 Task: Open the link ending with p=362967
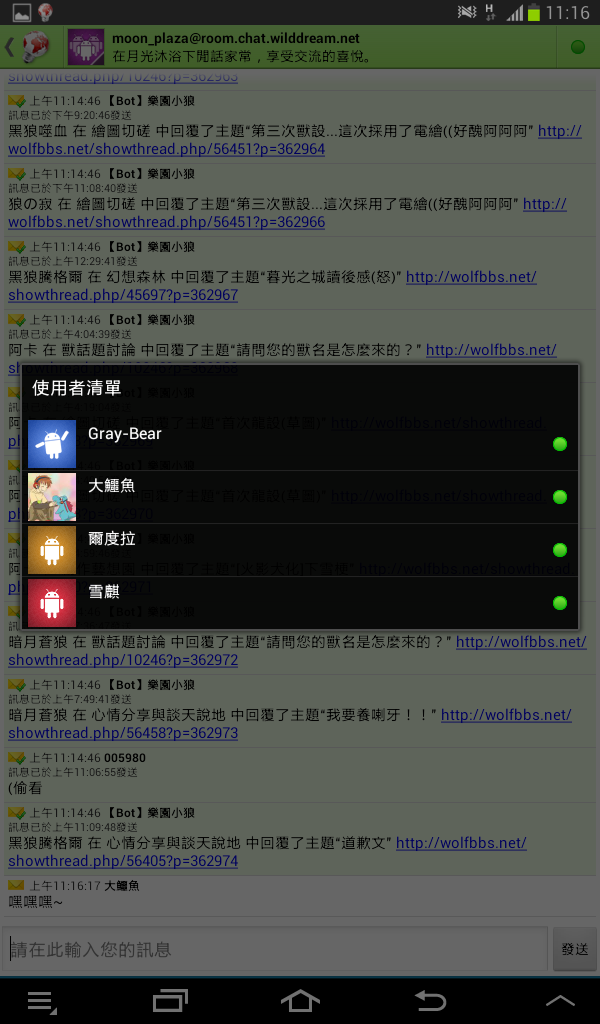122,295
